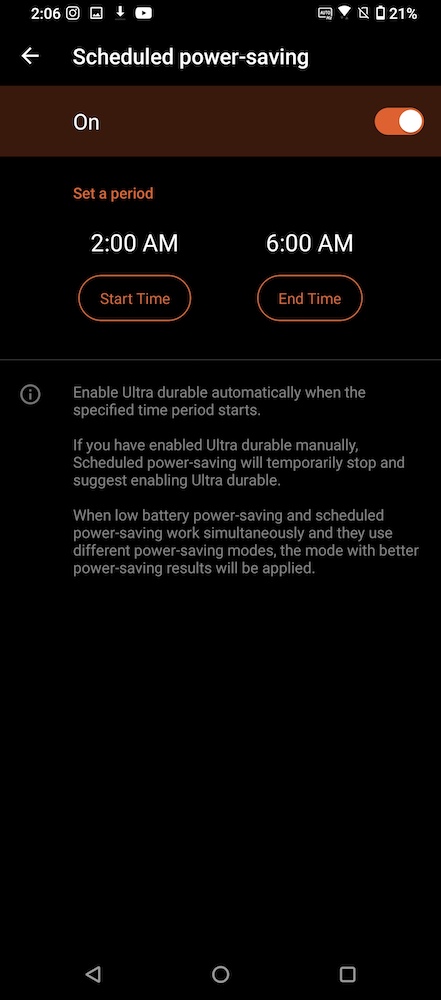Tap the End Time button
This screenshot has height=1000, width=441.
310,298
